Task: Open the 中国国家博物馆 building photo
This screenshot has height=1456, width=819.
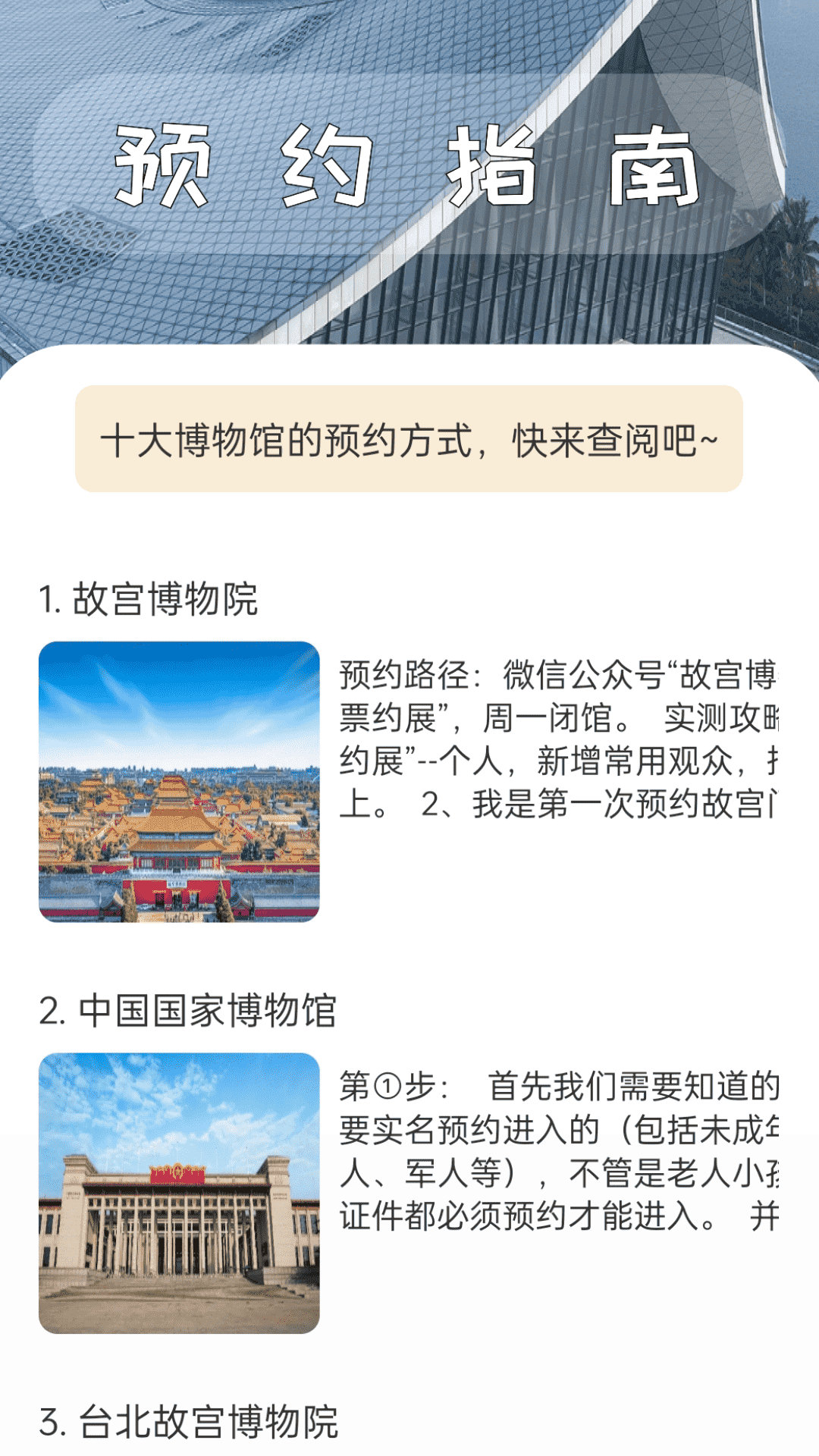Action: (179, 1193)
